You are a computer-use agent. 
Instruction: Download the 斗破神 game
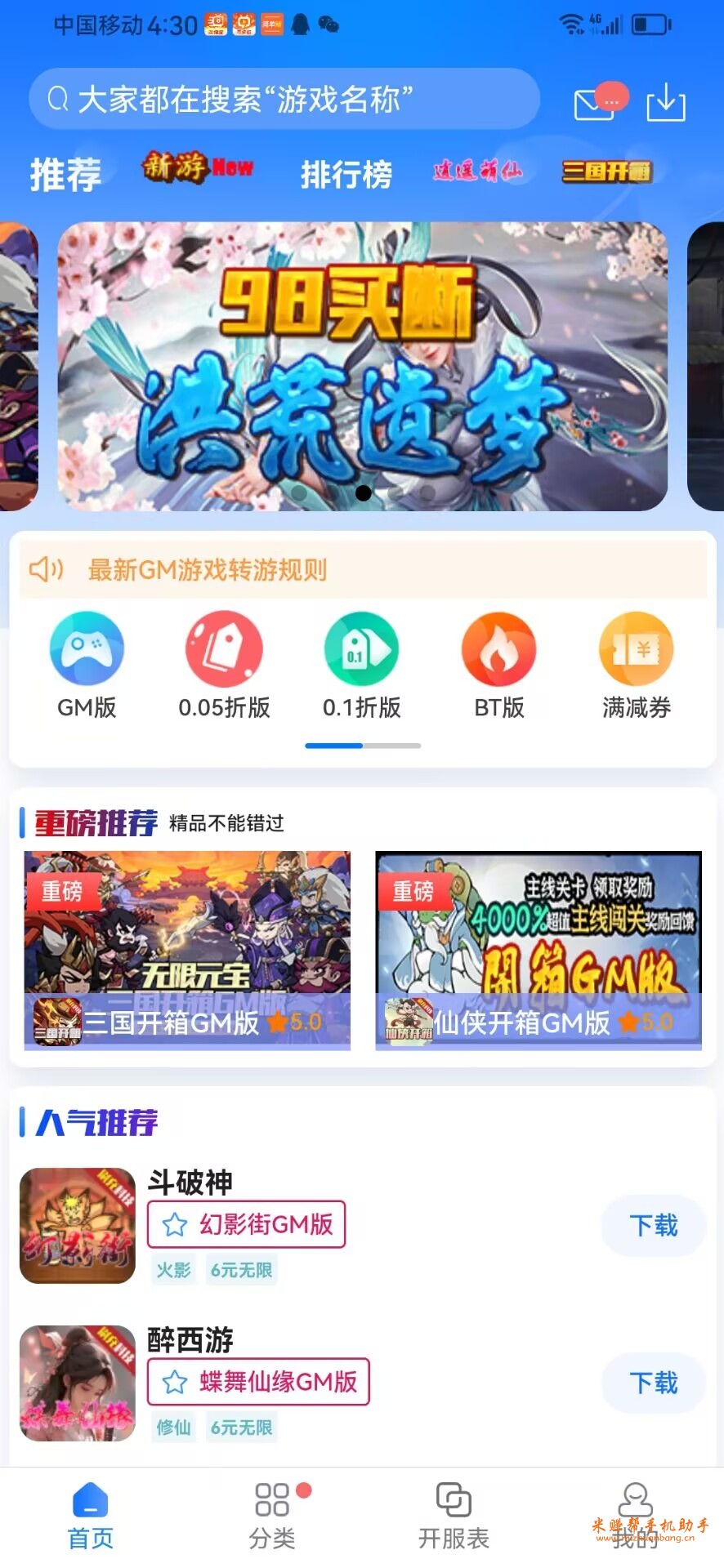(x=653, y=1225)
